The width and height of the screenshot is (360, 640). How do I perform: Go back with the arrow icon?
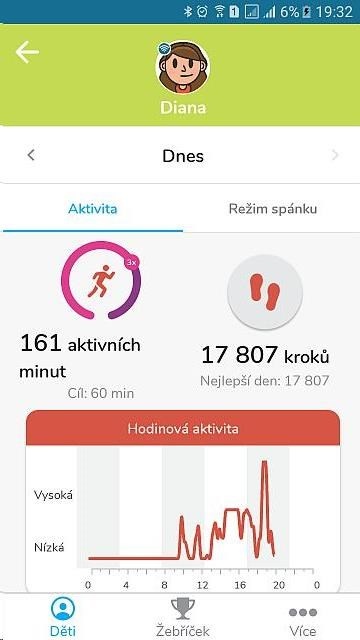[27, 52]
